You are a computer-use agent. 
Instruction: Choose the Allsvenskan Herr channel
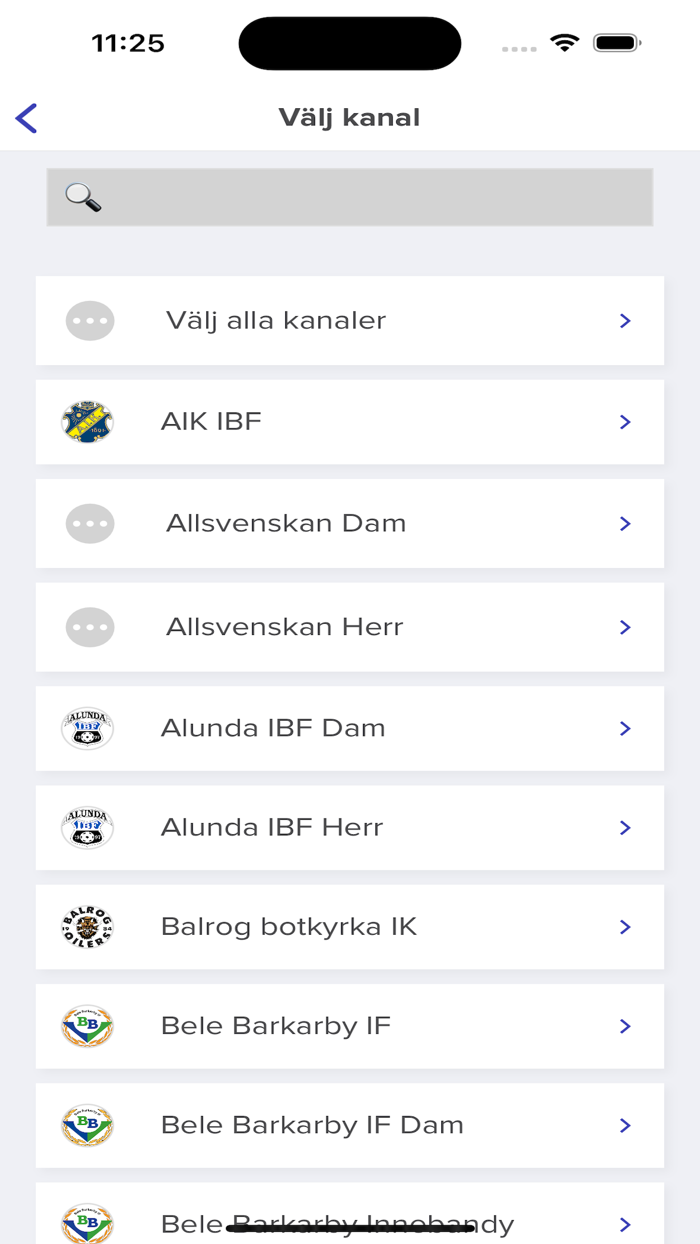350,627
